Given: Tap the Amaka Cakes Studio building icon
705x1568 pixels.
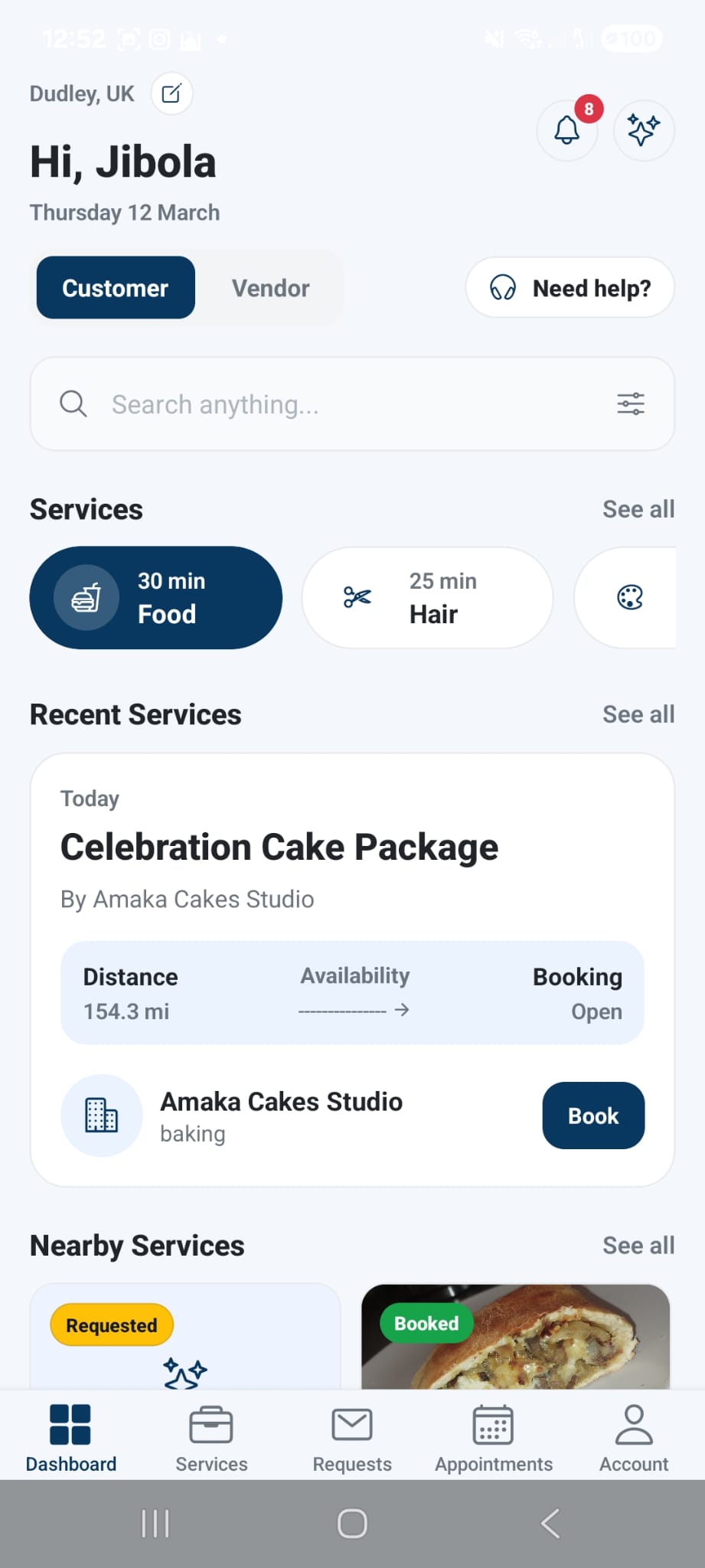Looking at the screenshot, I should [101, 1116].
